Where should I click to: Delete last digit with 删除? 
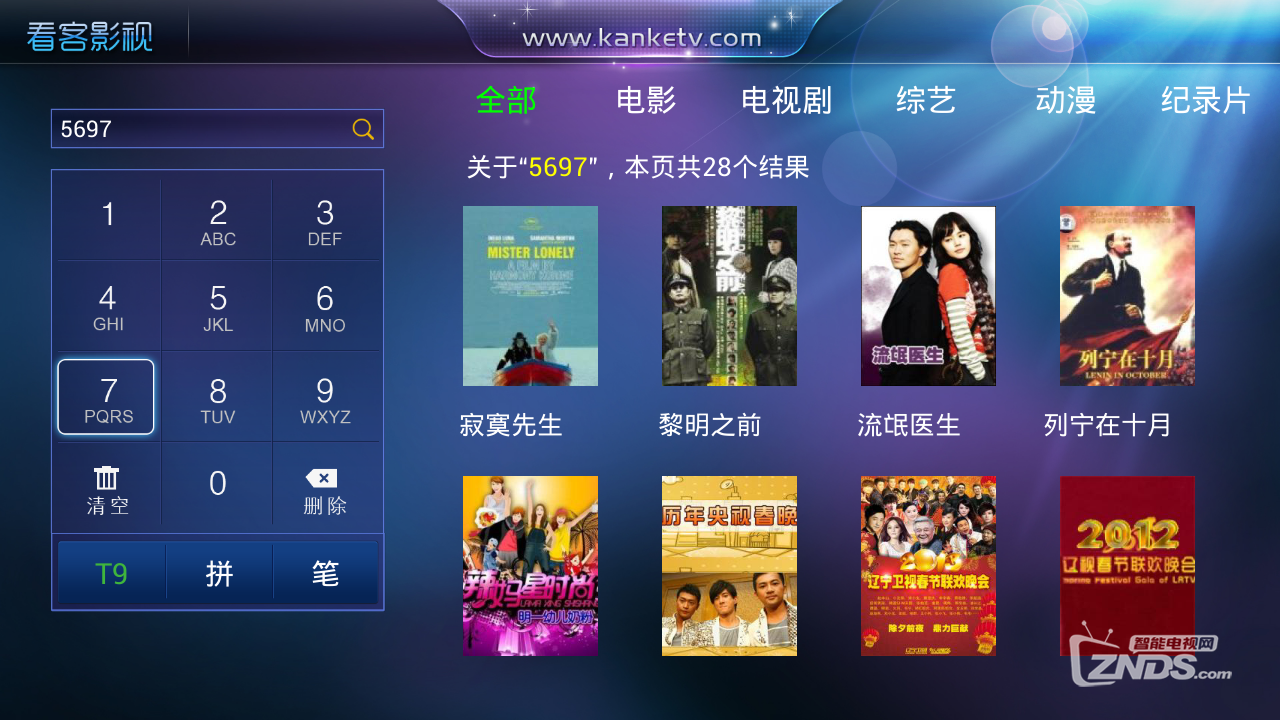click(x=324, y=490)
